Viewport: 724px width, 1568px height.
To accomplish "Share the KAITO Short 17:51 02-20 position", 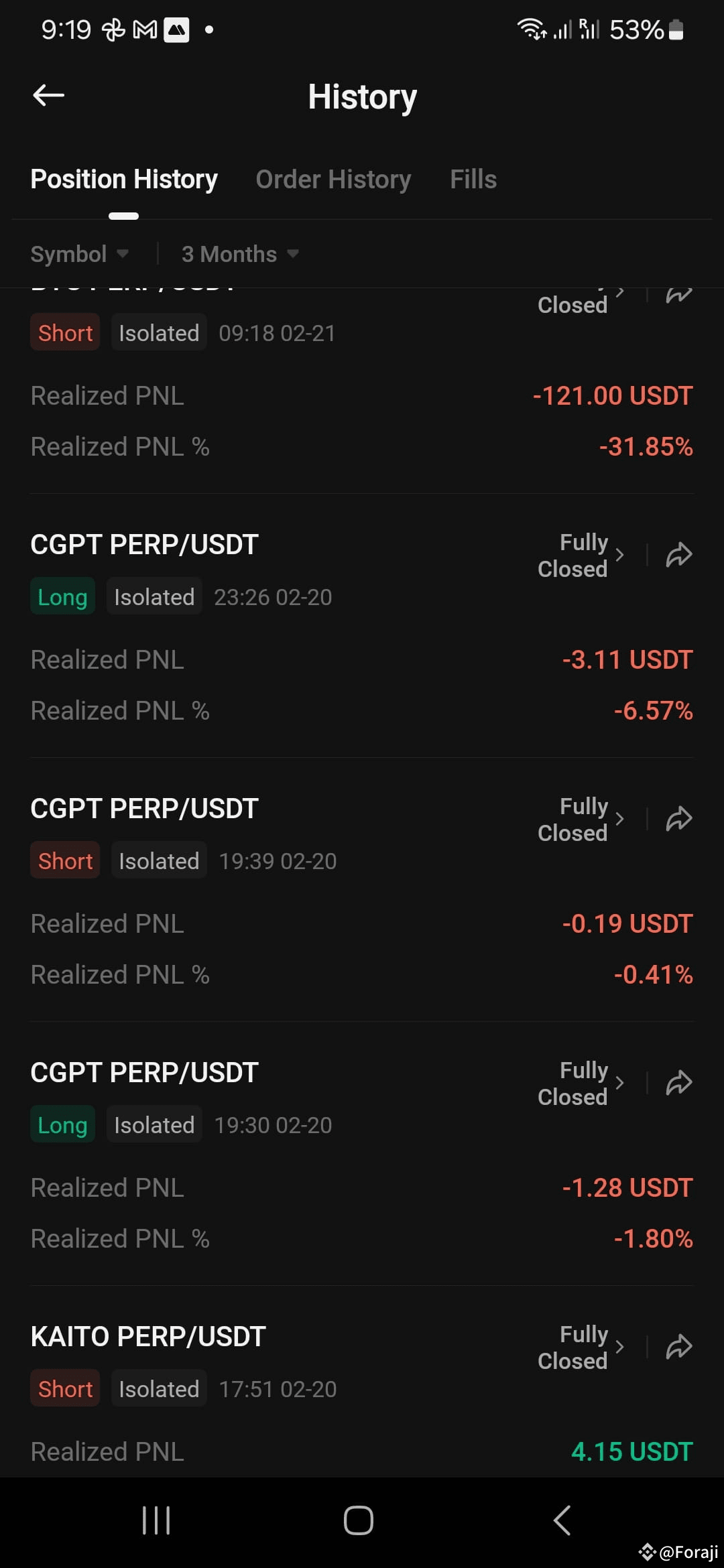I will point(678,1348).
